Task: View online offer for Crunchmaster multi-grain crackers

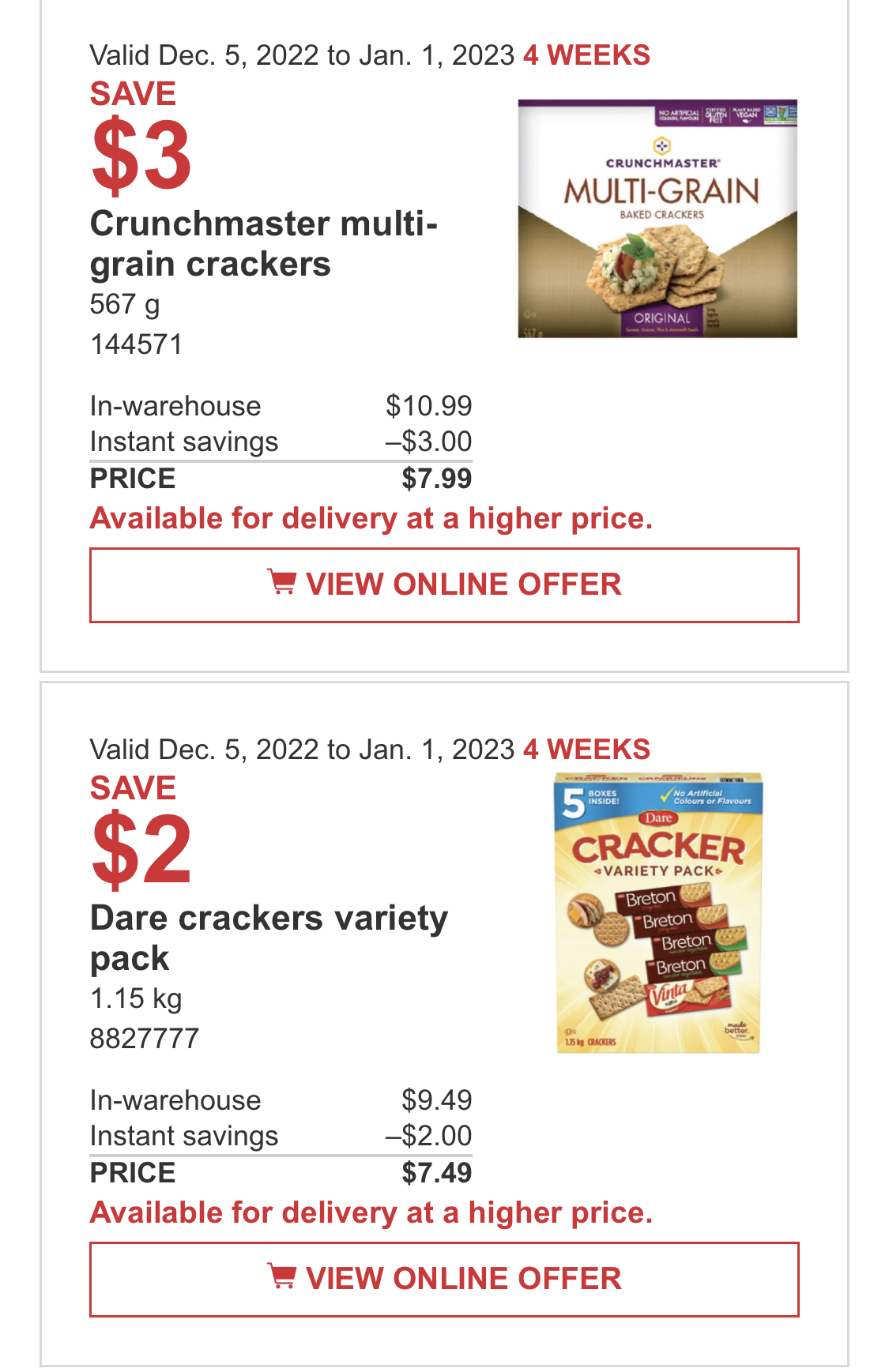Action: (x=444, y=585)
